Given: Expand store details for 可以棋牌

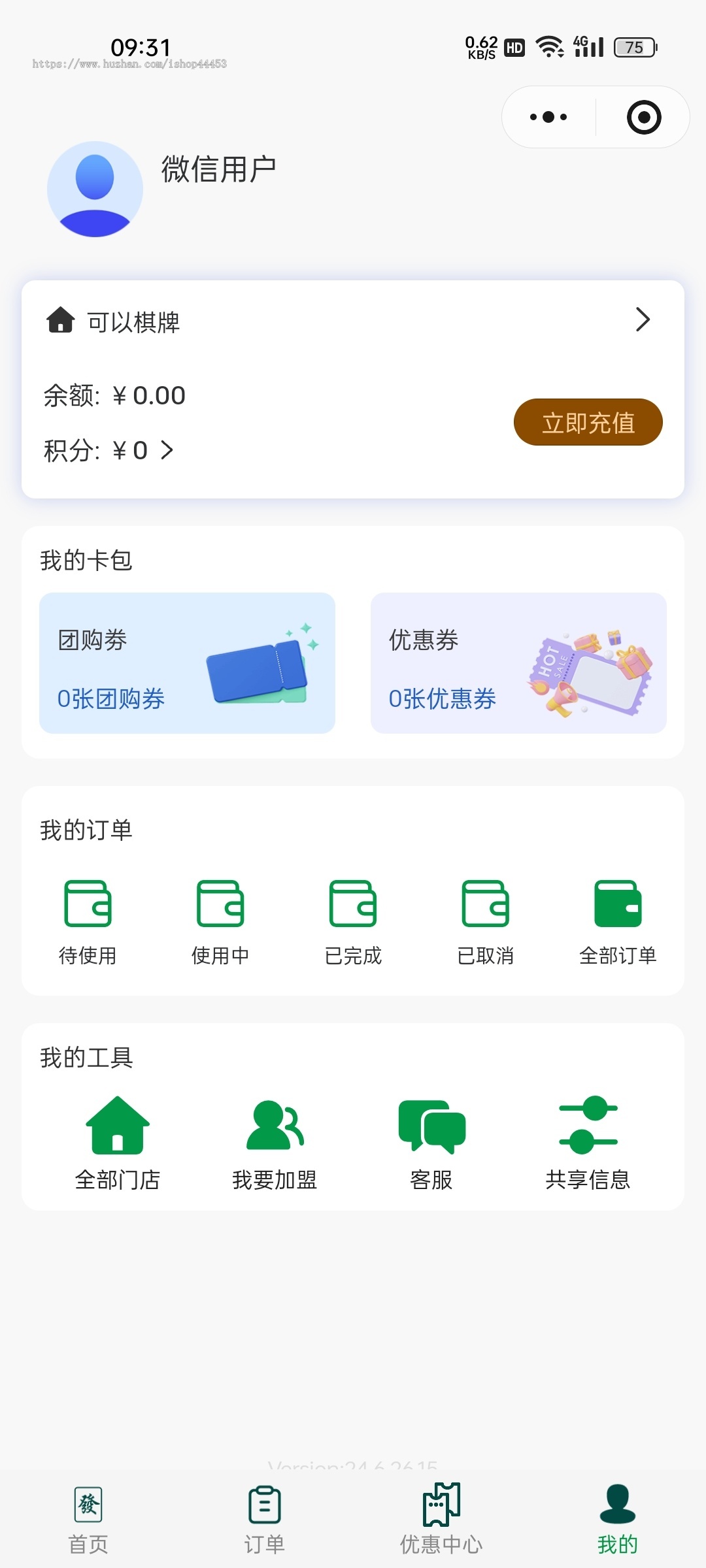Looking at the screenshot, I should point(644,320).
